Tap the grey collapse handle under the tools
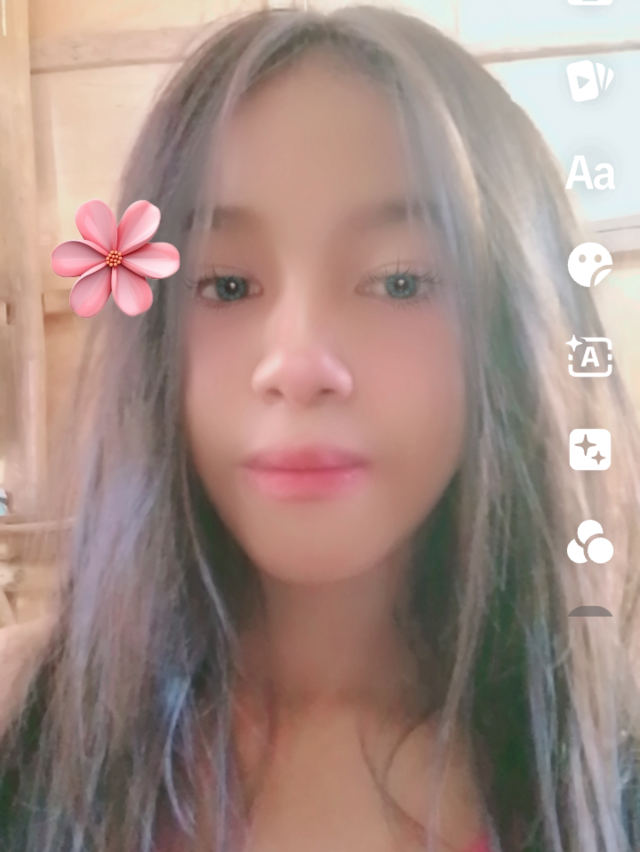 pyautogui.click(x=590, y=611)
